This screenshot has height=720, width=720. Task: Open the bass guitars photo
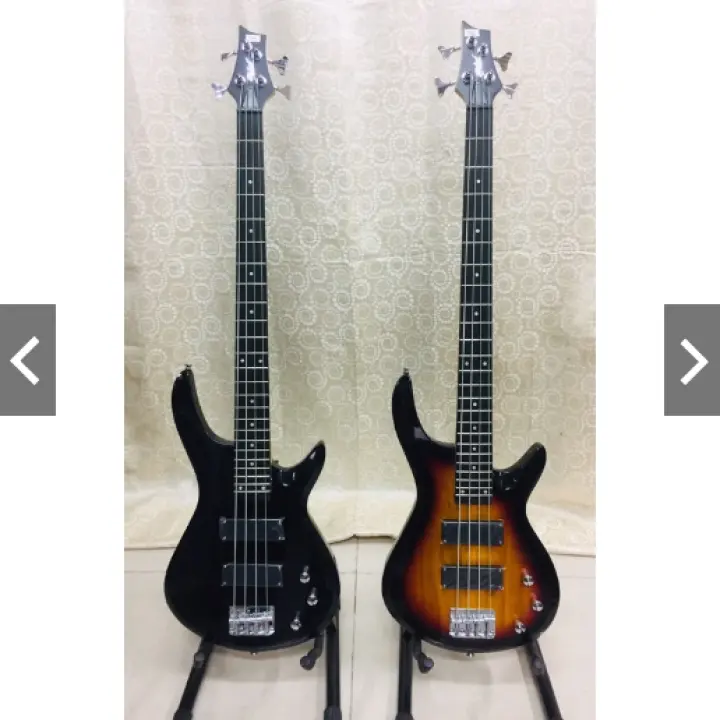pyautogui.click(x=360, y=360)
